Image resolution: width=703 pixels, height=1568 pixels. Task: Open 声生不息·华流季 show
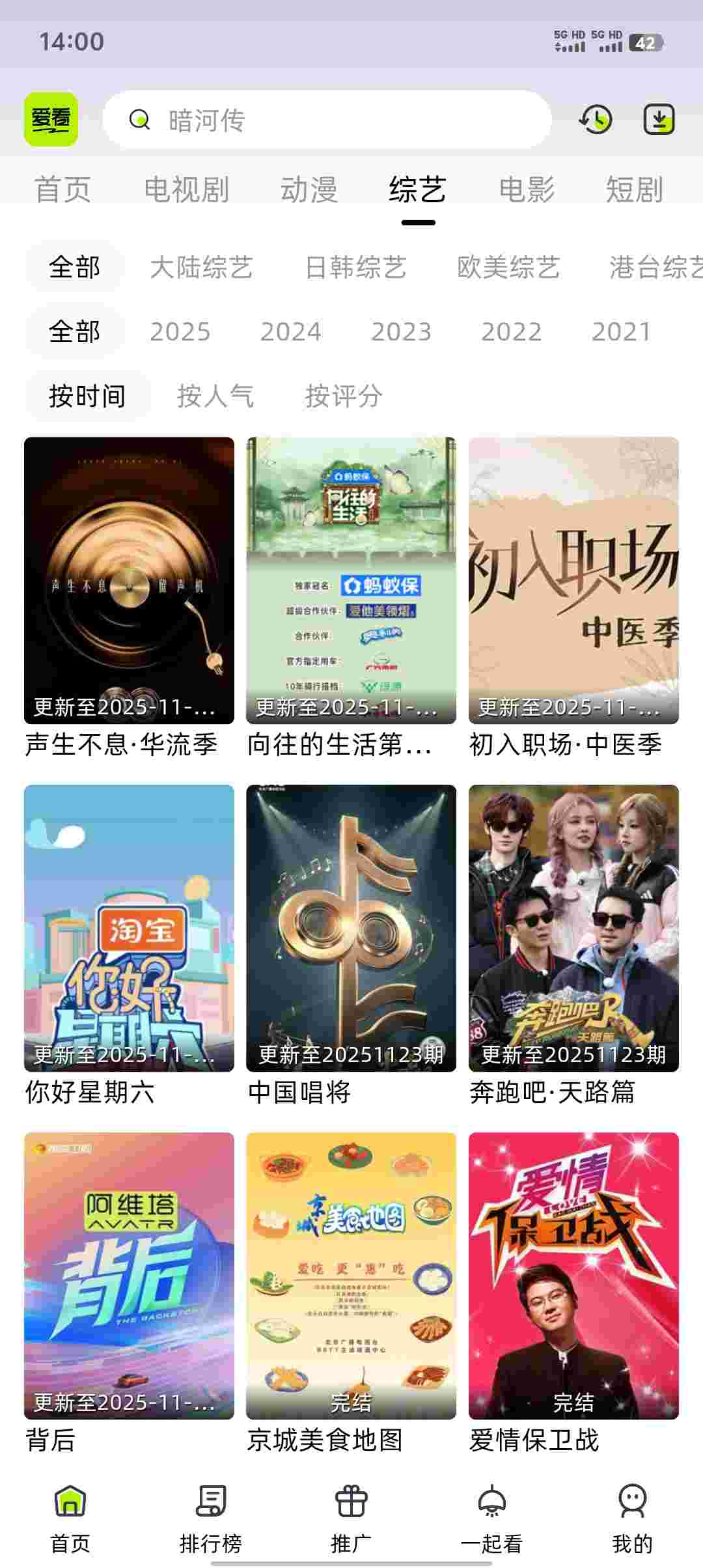pos(129,580)
